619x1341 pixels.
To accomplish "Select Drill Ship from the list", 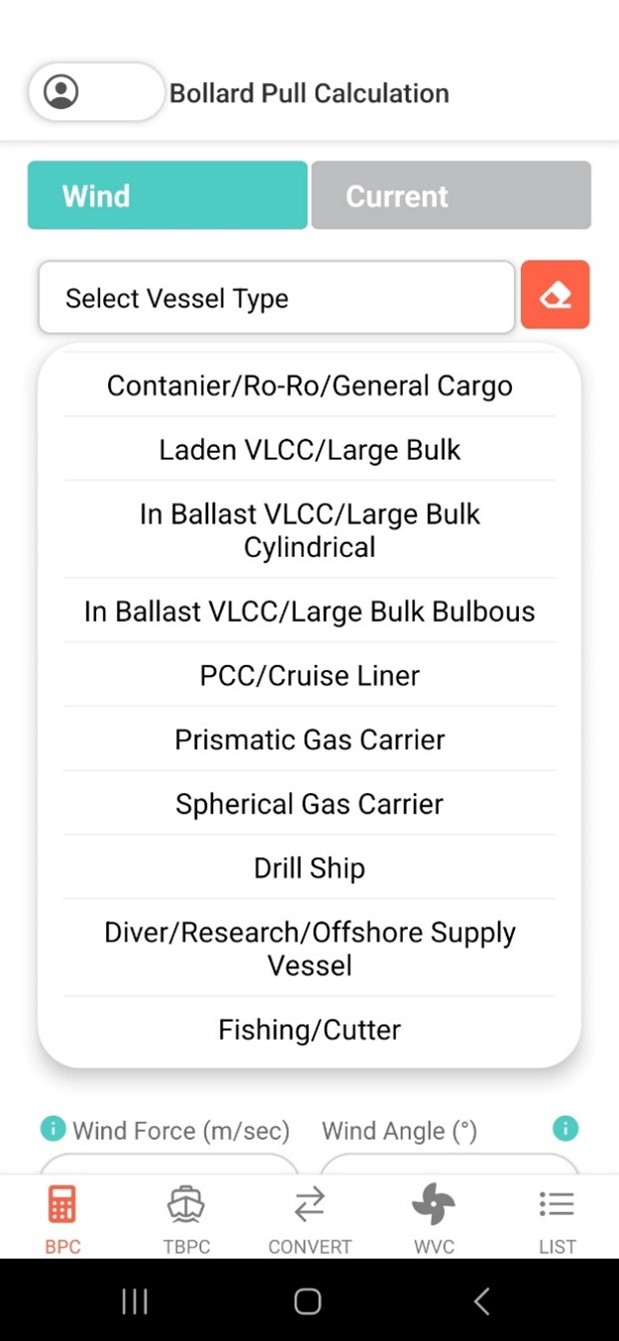I will click(x=309, y=868).
